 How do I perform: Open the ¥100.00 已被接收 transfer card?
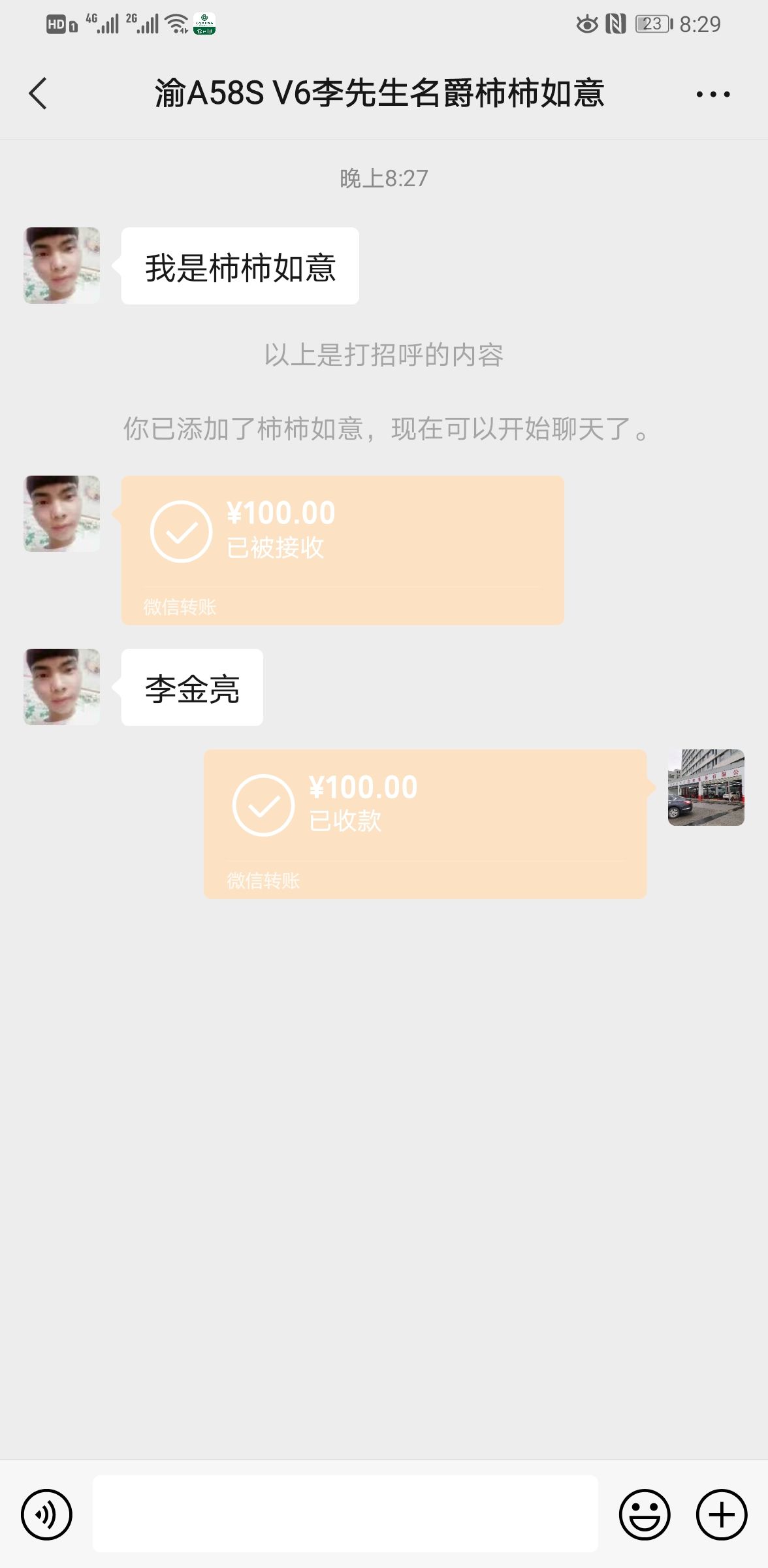(342, 549)
